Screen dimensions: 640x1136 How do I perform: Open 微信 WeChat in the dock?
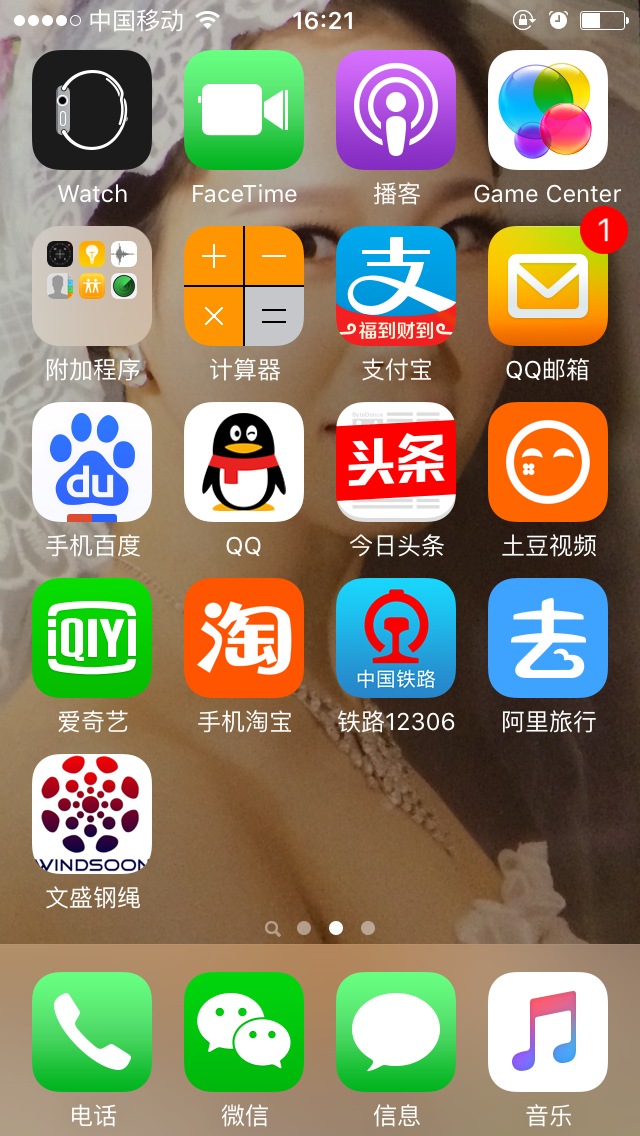244,1032
